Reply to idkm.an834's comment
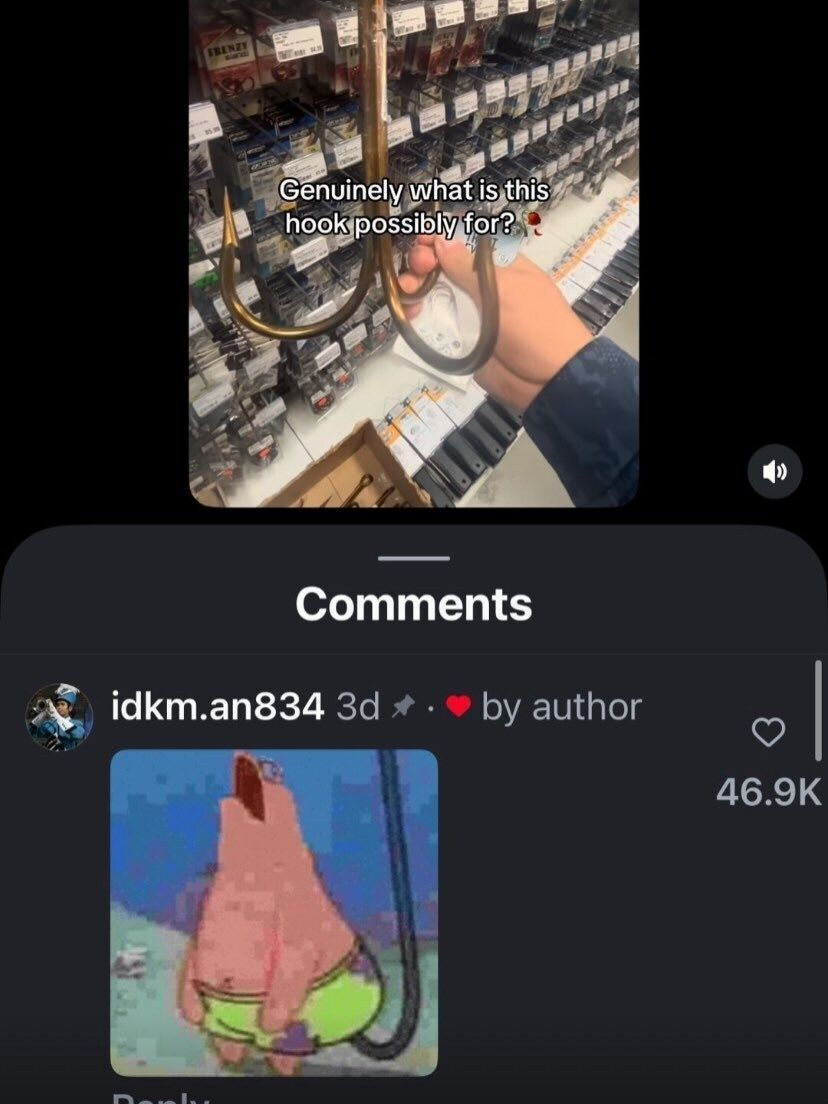 160,1097
